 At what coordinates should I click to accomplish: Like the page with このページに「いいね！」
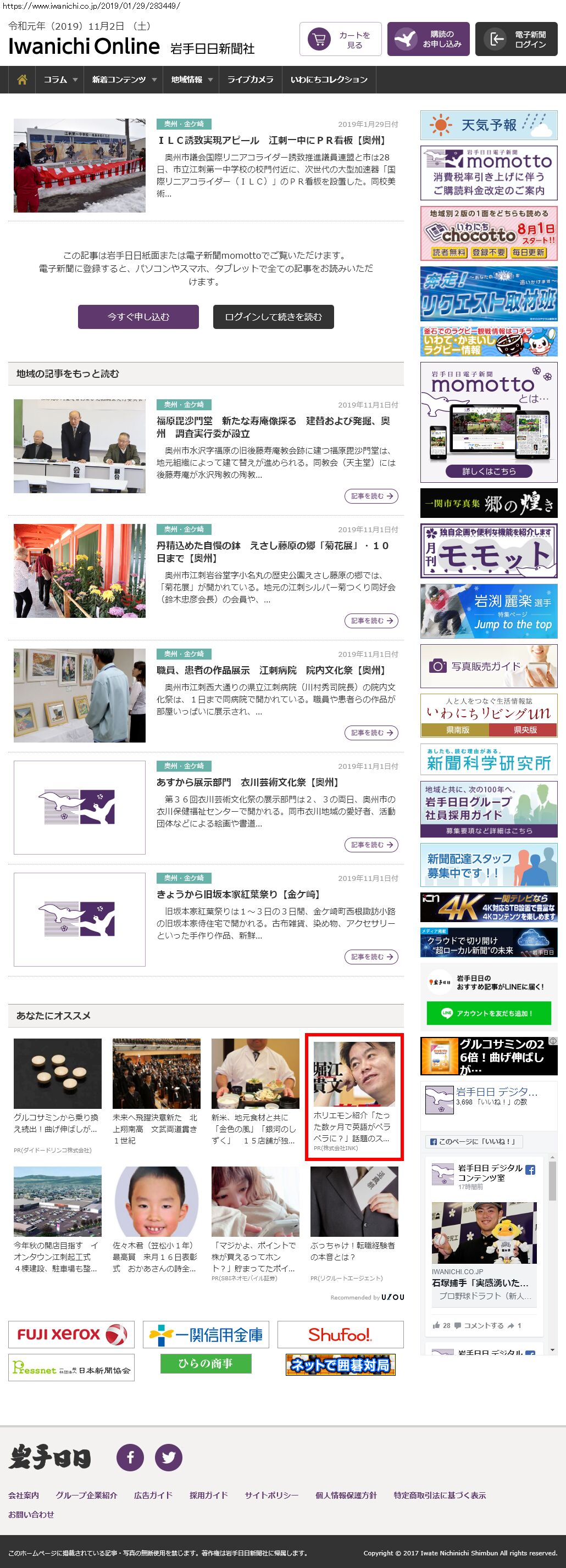[x=473, y=1141]
